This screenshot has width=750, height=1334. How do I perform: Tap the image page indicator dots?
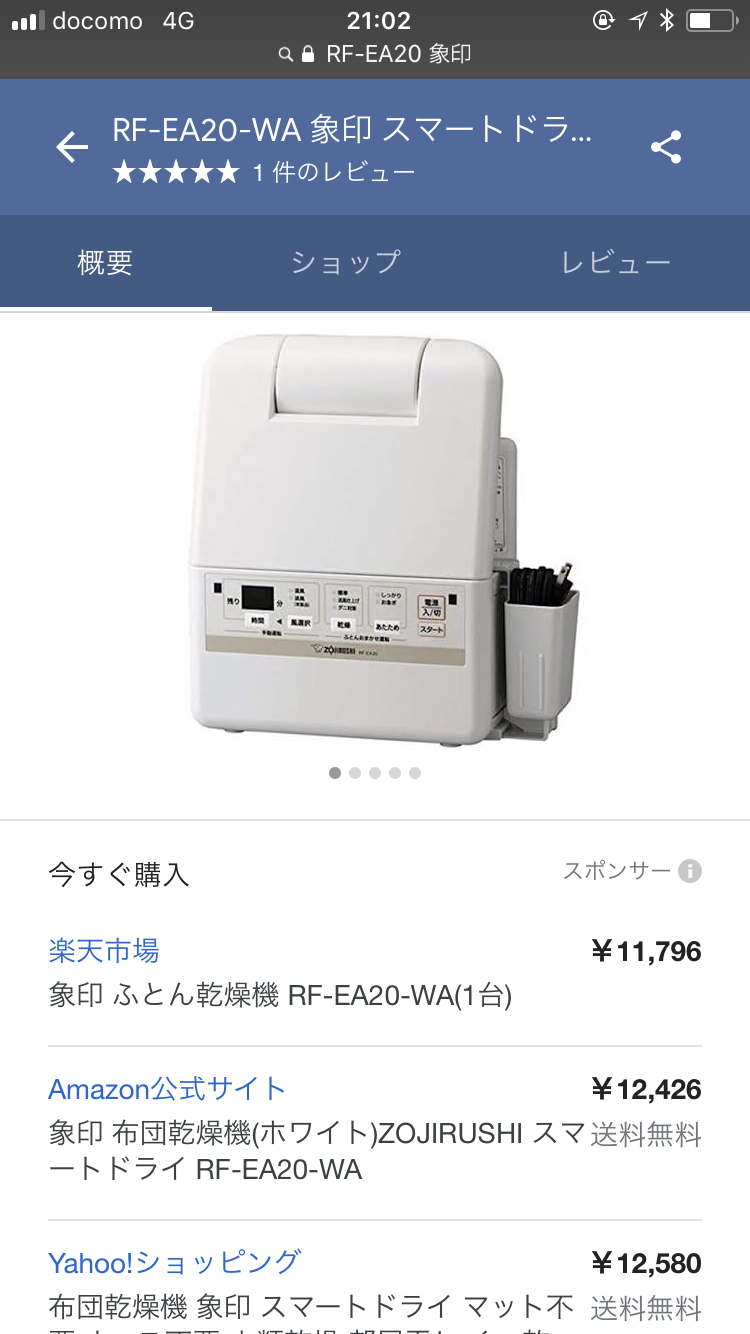tap(375, 773)
